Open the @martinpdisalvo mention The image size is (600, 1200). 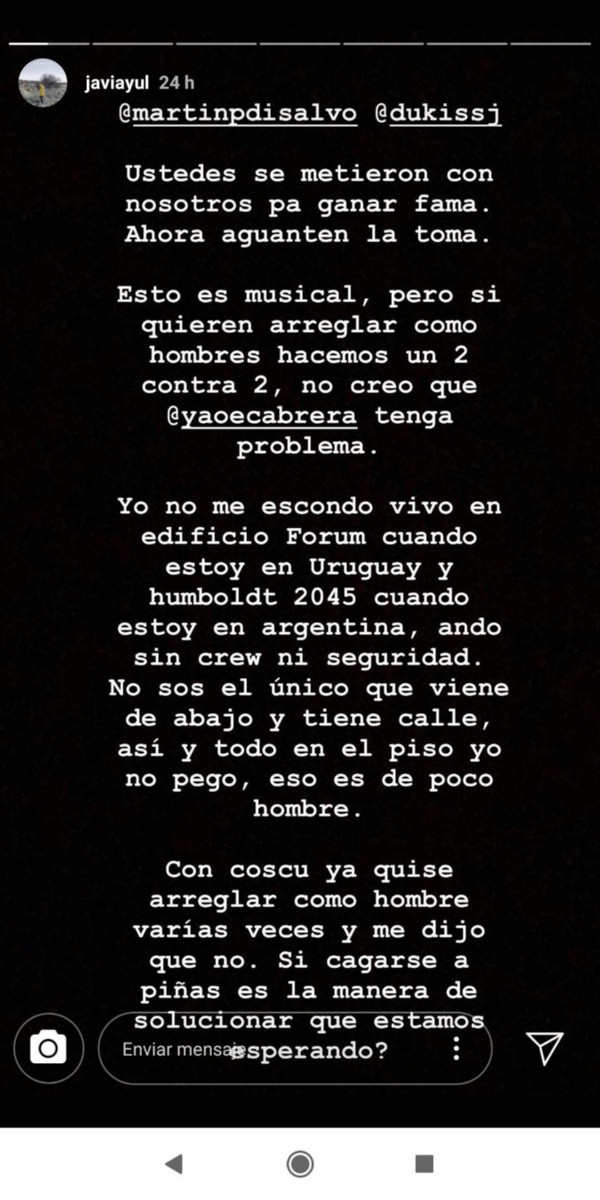[236, 113]
